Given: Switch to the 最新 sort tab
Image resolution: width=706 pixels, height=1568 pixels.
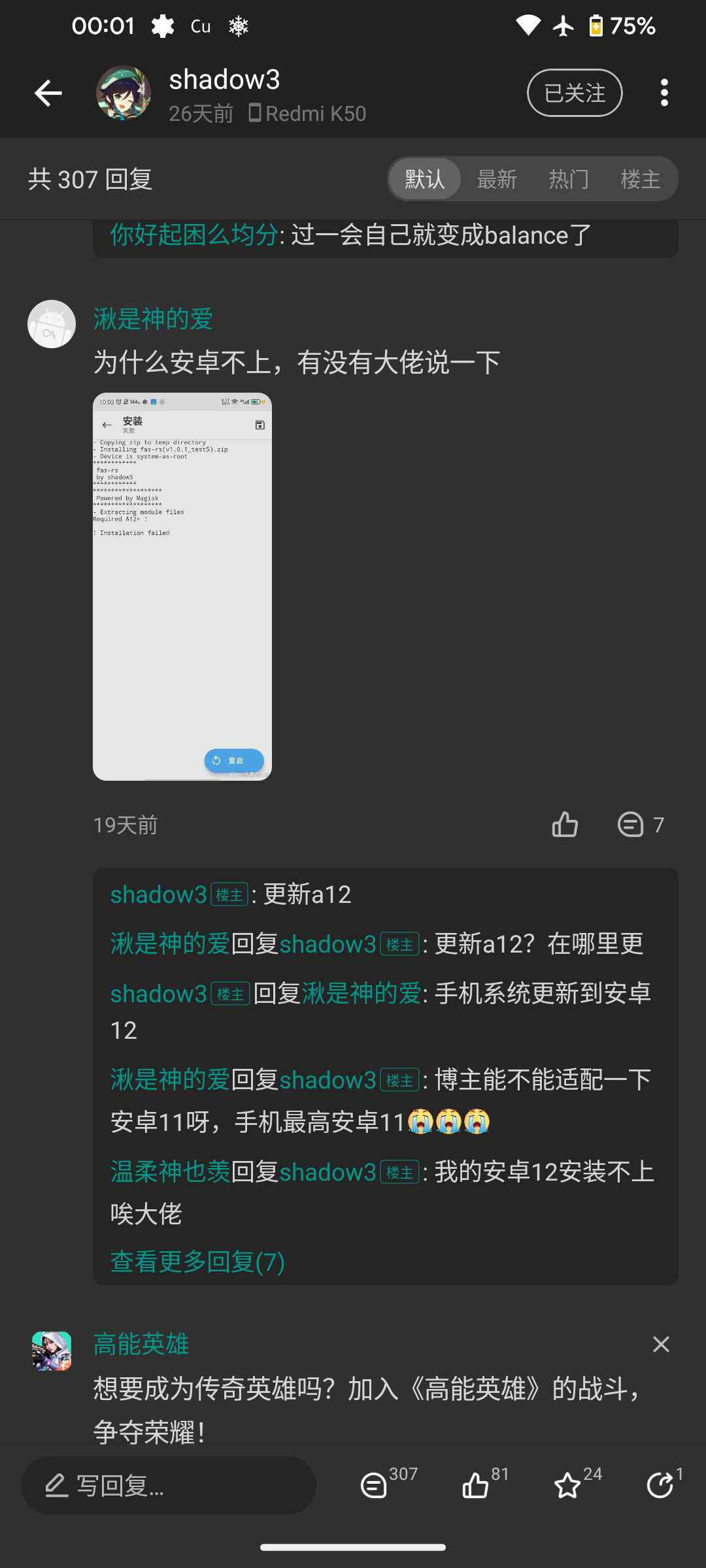Looking at the screenshot, I should [497, 179].
